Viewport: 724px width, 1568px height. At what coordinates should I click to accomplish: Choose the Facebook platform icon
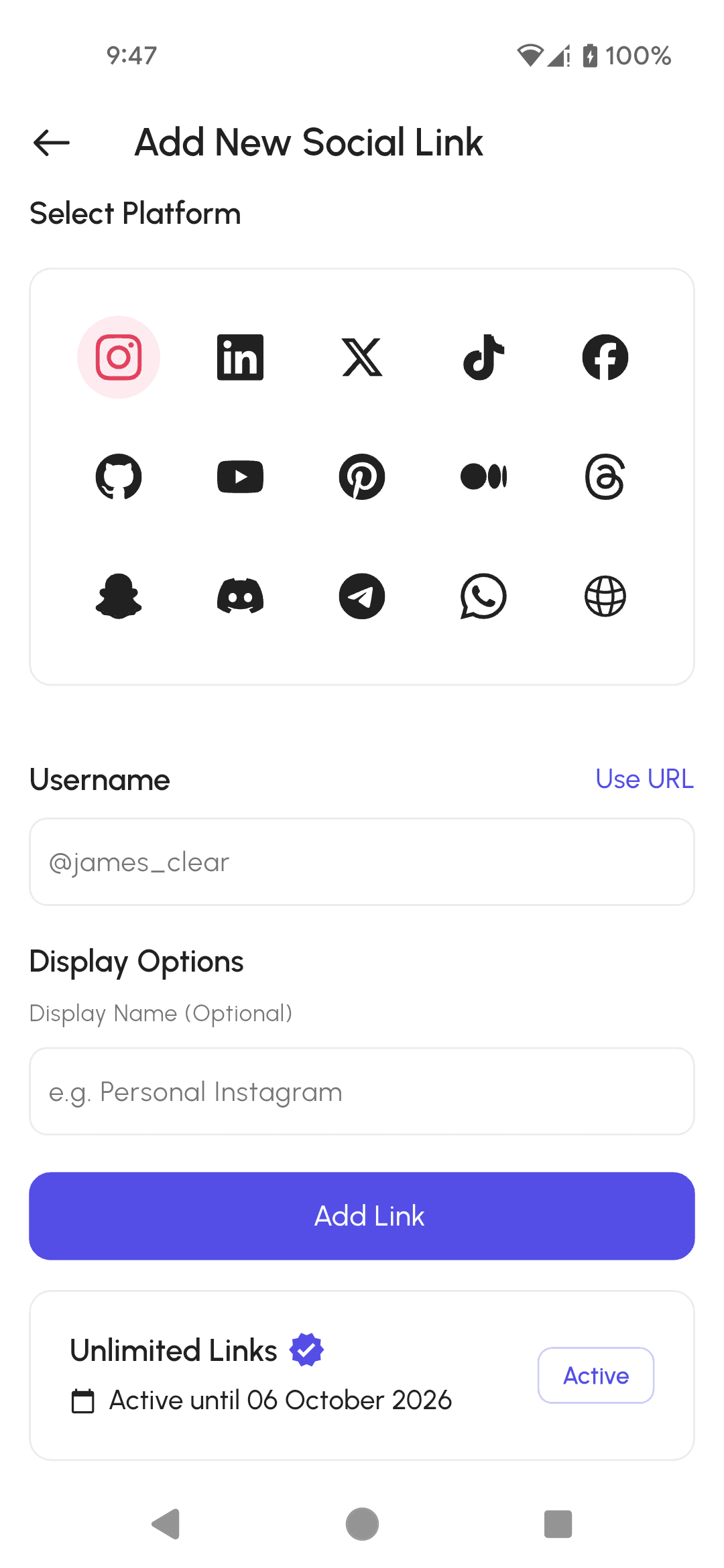click(605, 357)
